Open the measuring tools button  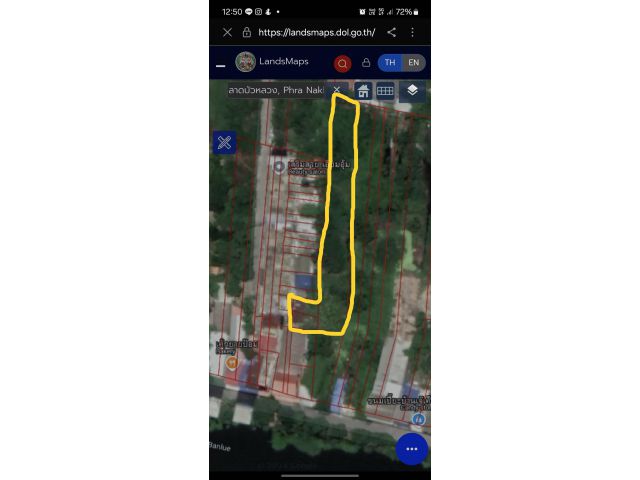pos(224,142)
